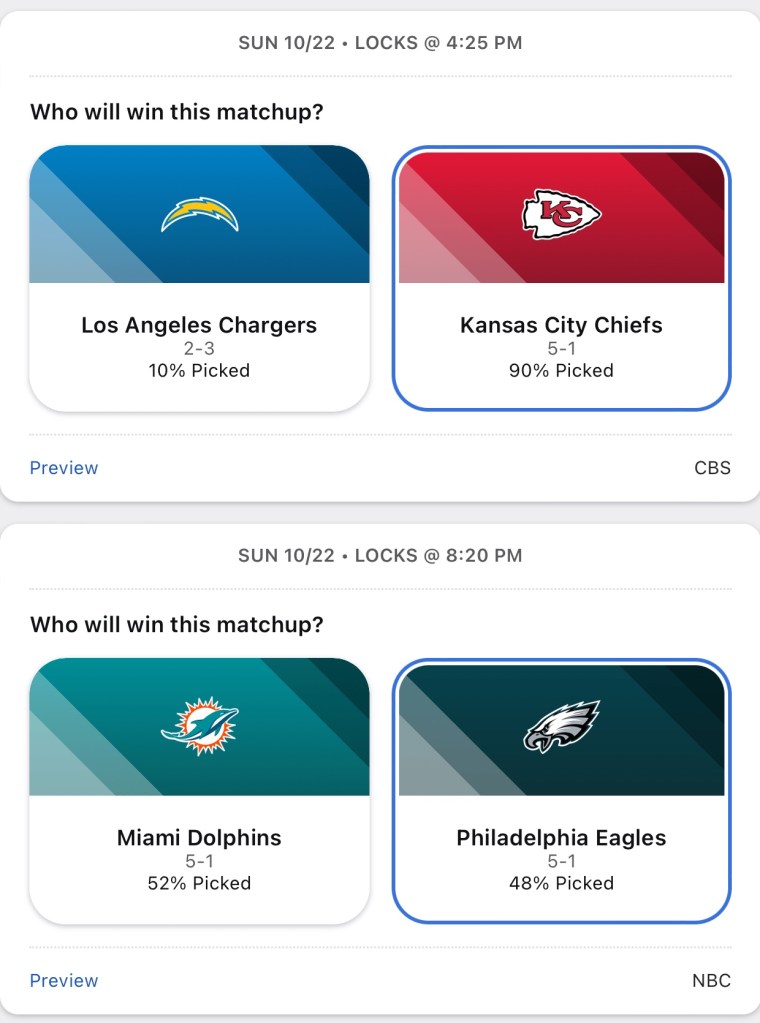The height and width of the screenshot is (1023, 760).
Task: Choose the Miami Dolphins as winner
Action: coord(199,790)
